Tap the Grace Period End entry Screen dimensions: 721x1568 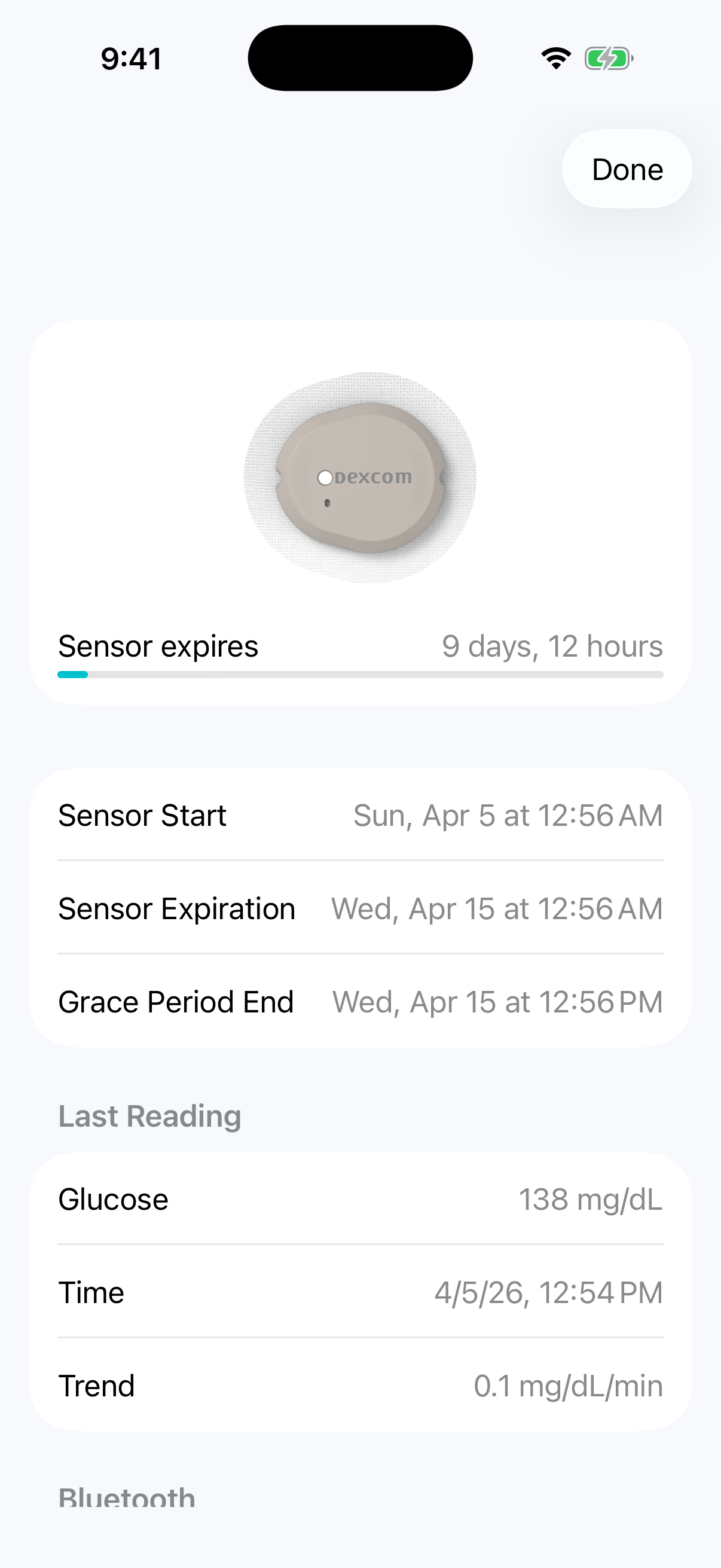point(360,1001)
